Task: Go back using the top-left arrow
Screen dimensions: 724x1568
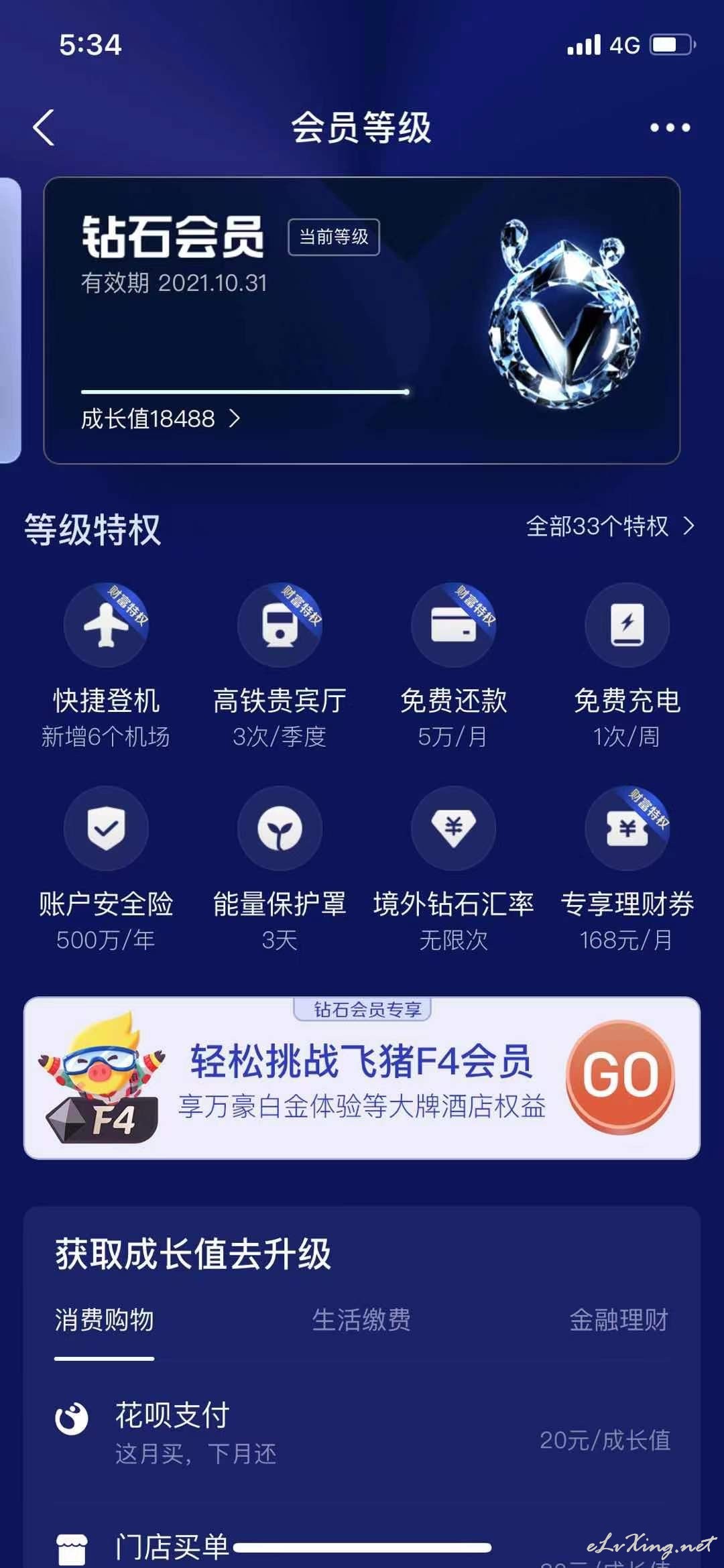Action: pos(44,127)
